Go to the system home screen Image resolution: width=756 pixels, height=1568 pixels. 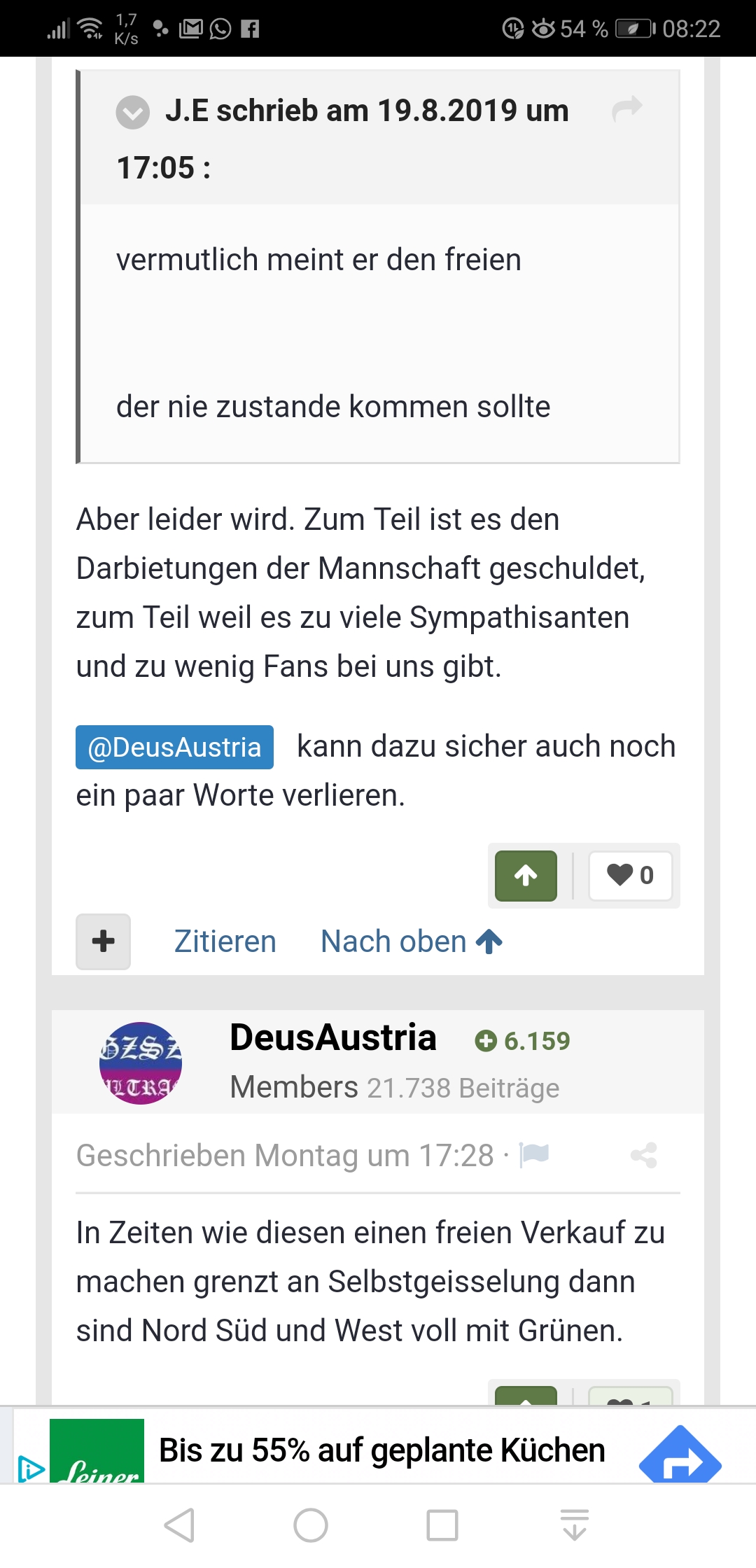311,1525
